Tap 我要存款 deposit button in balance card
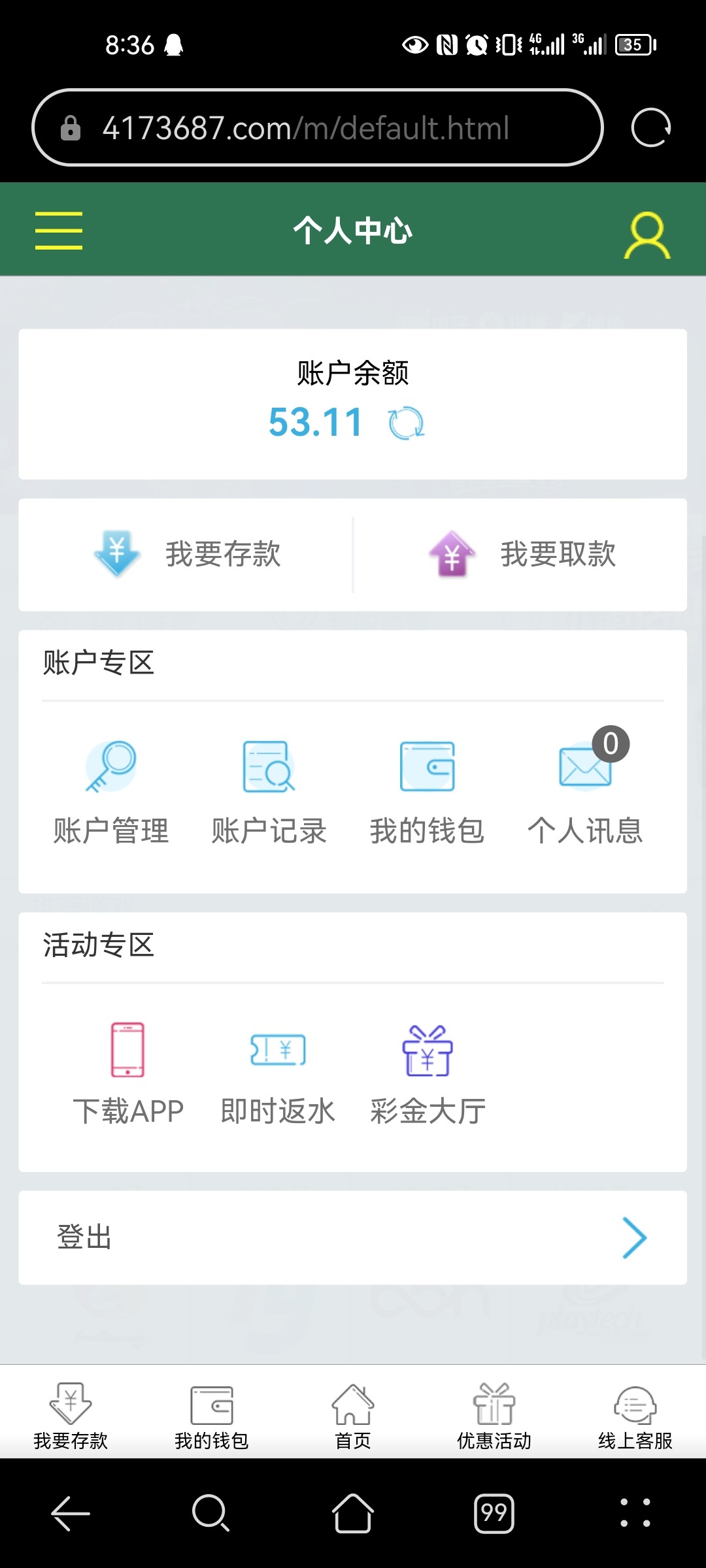Screen dimensions: 706x1568 (x=187, y=554)
